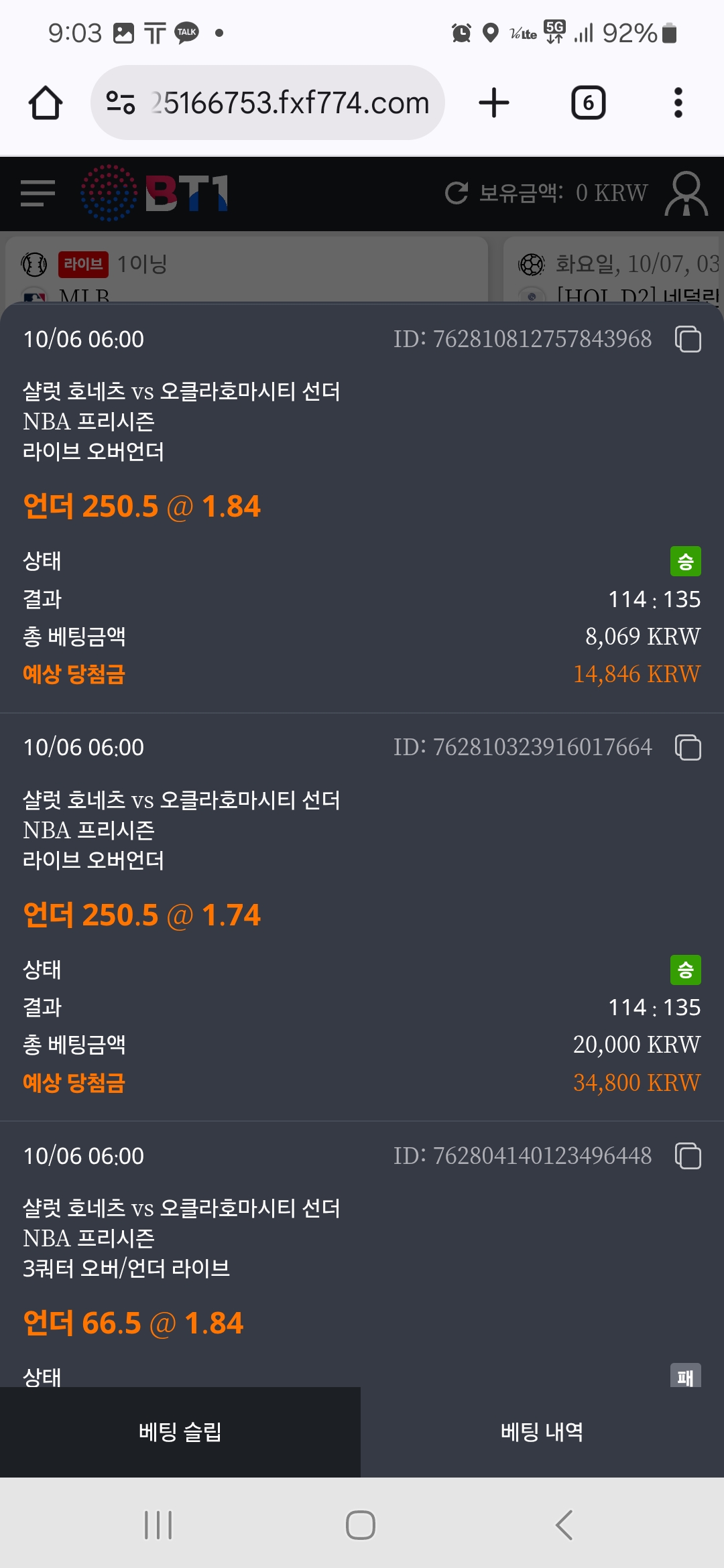Refresh the 보유금액 balance
The width and height of the screenshot is (724, 1568).
(x=457, y=193)
